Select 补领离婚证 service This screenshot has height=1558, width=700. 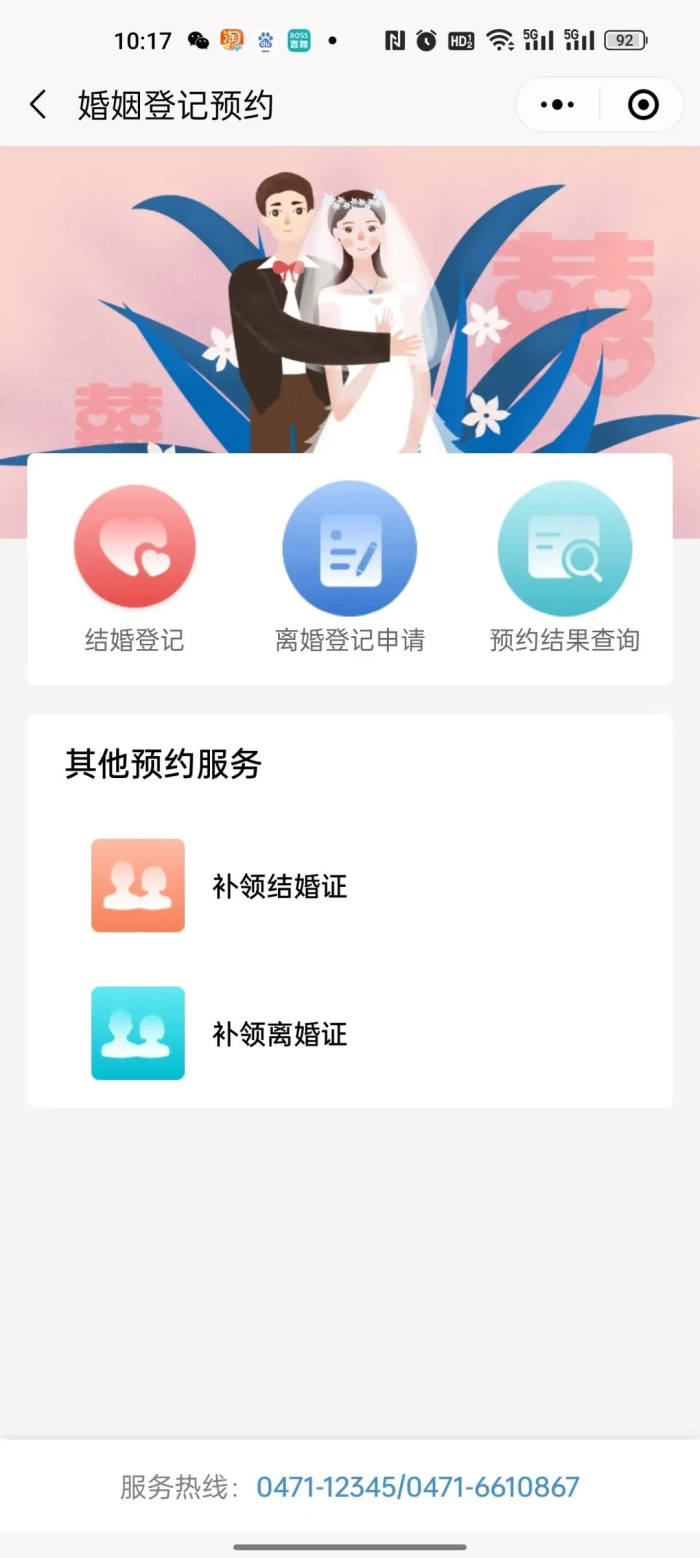click(279, 1034)
